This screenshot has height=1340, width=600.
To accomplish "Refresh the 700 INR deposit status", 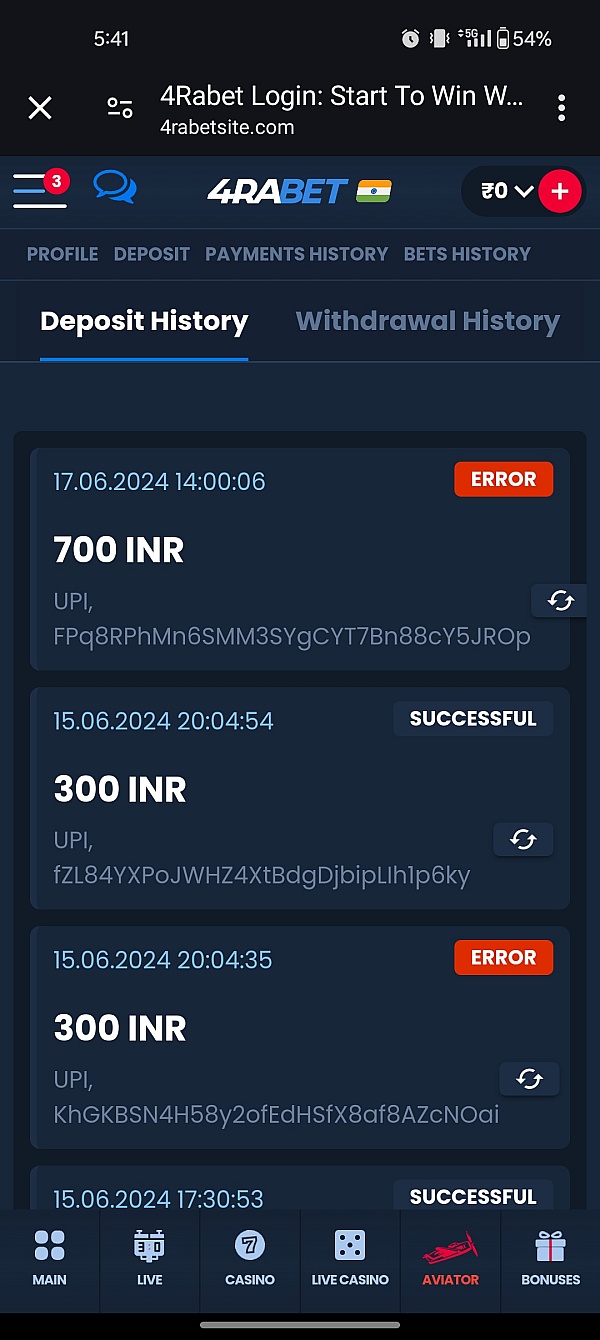I will pos(560,601).
